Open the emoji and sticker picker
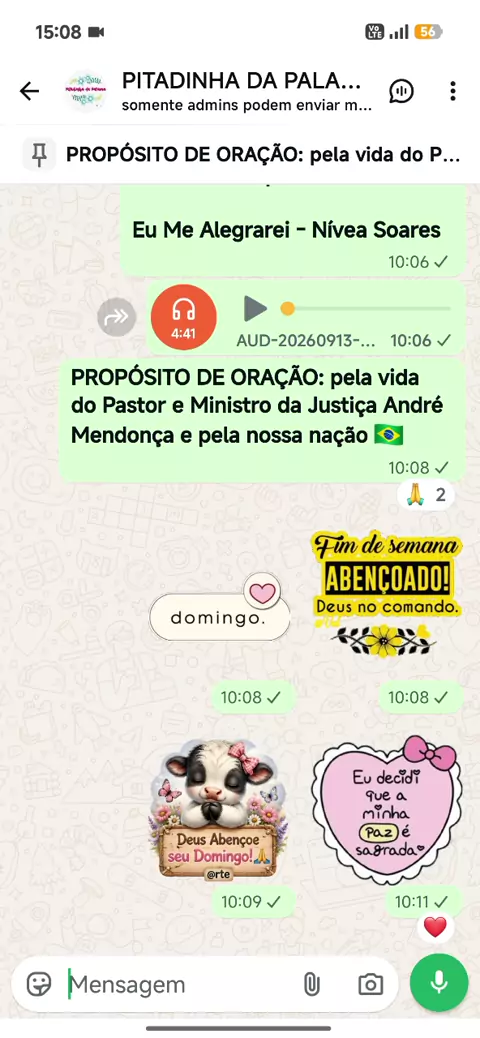This screenshot has width=480, height=1038. coord(40,984)
